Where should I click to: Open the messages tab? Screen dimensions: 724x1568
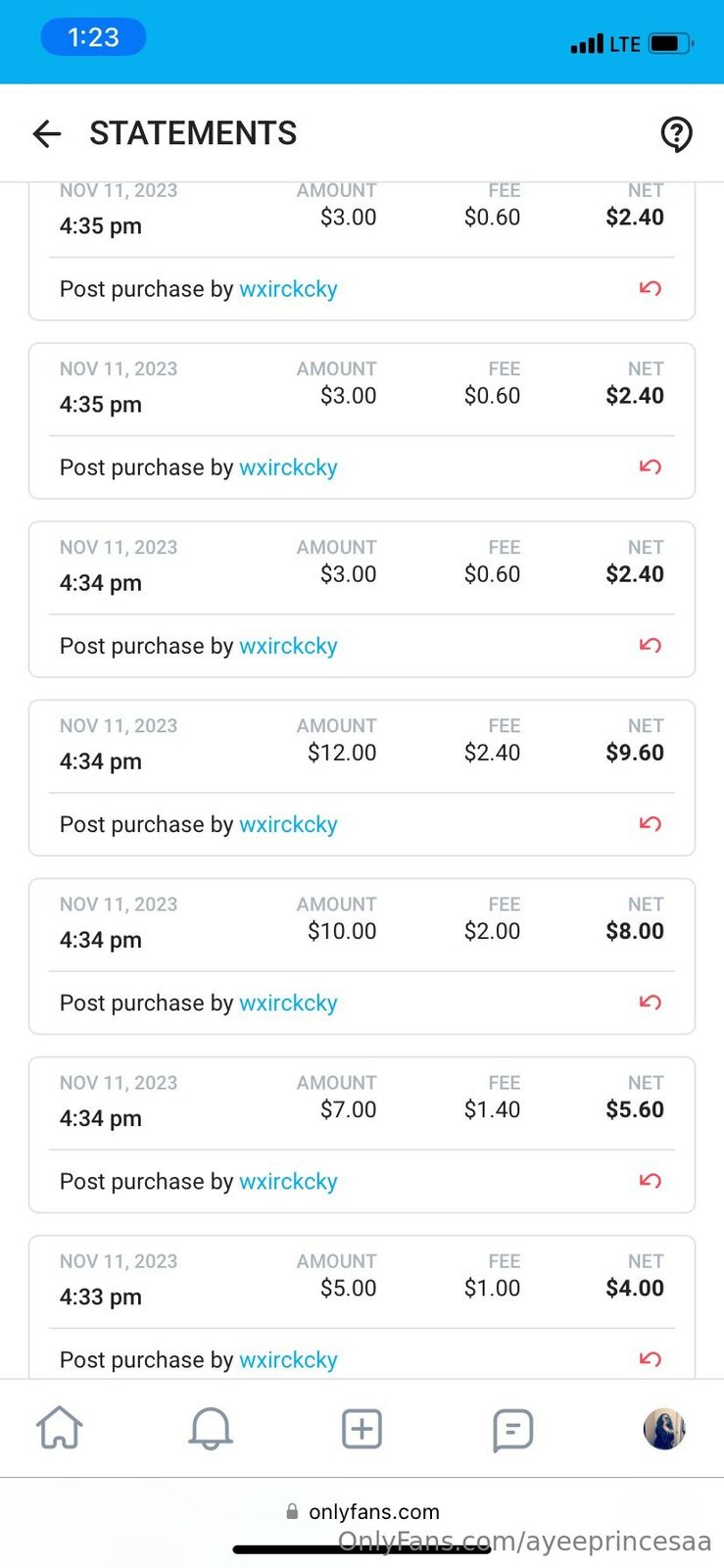pos(512,1429)
